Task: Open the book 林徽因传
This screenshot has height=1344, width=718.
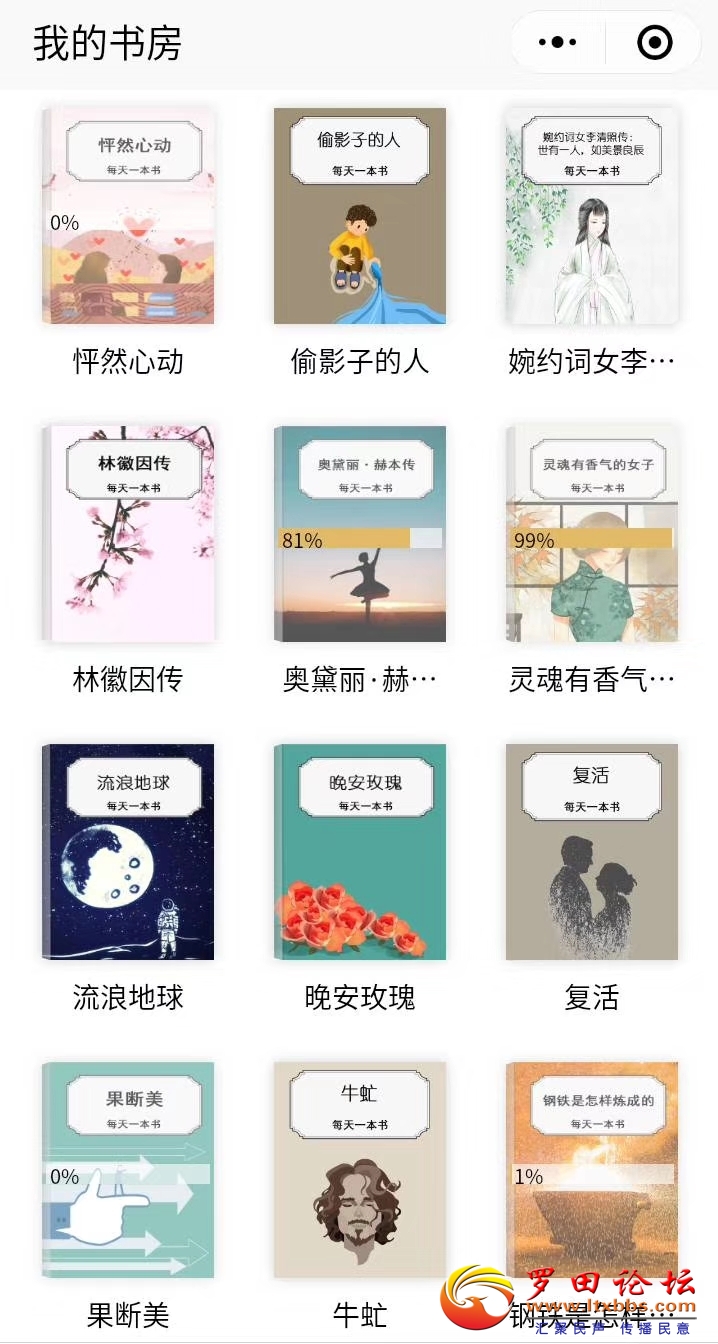Action: pyautogui.click(x=128, y=534)
